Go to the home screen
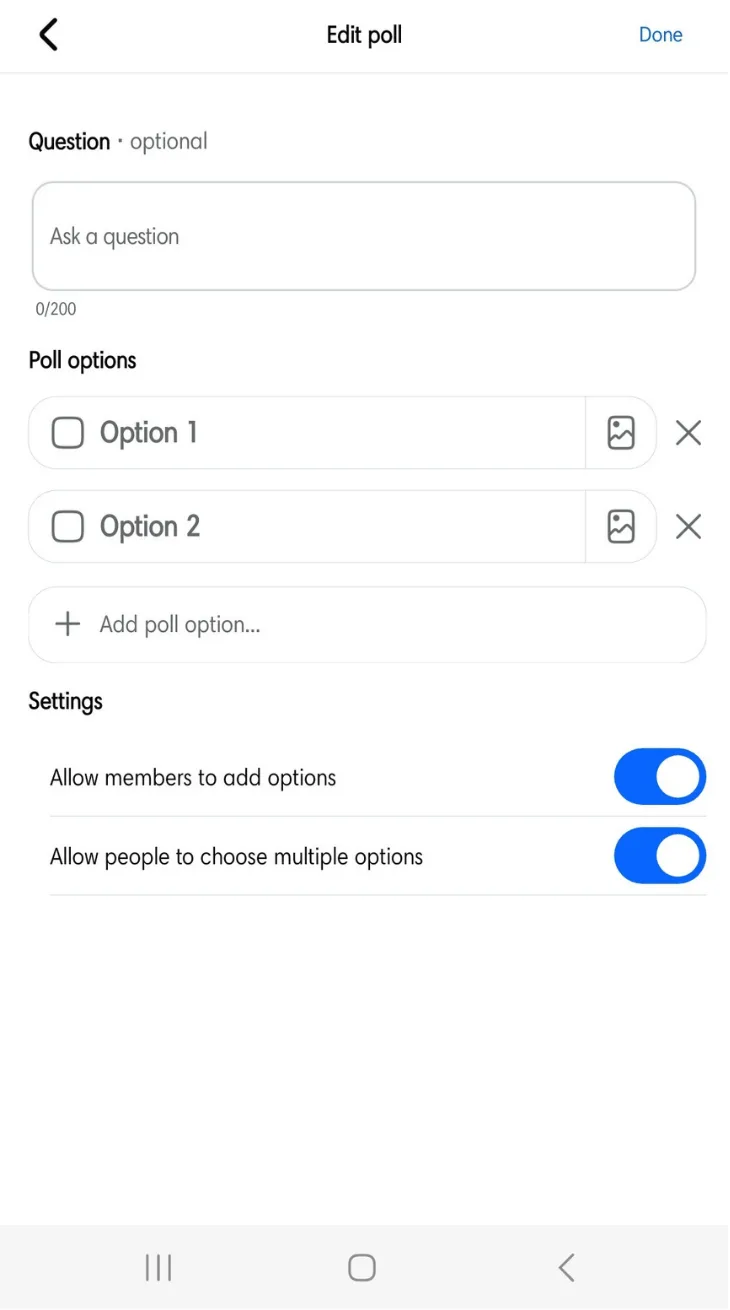Viewport: 730px width, 1310px height. pyautogui.click(x=362, y=1268)
